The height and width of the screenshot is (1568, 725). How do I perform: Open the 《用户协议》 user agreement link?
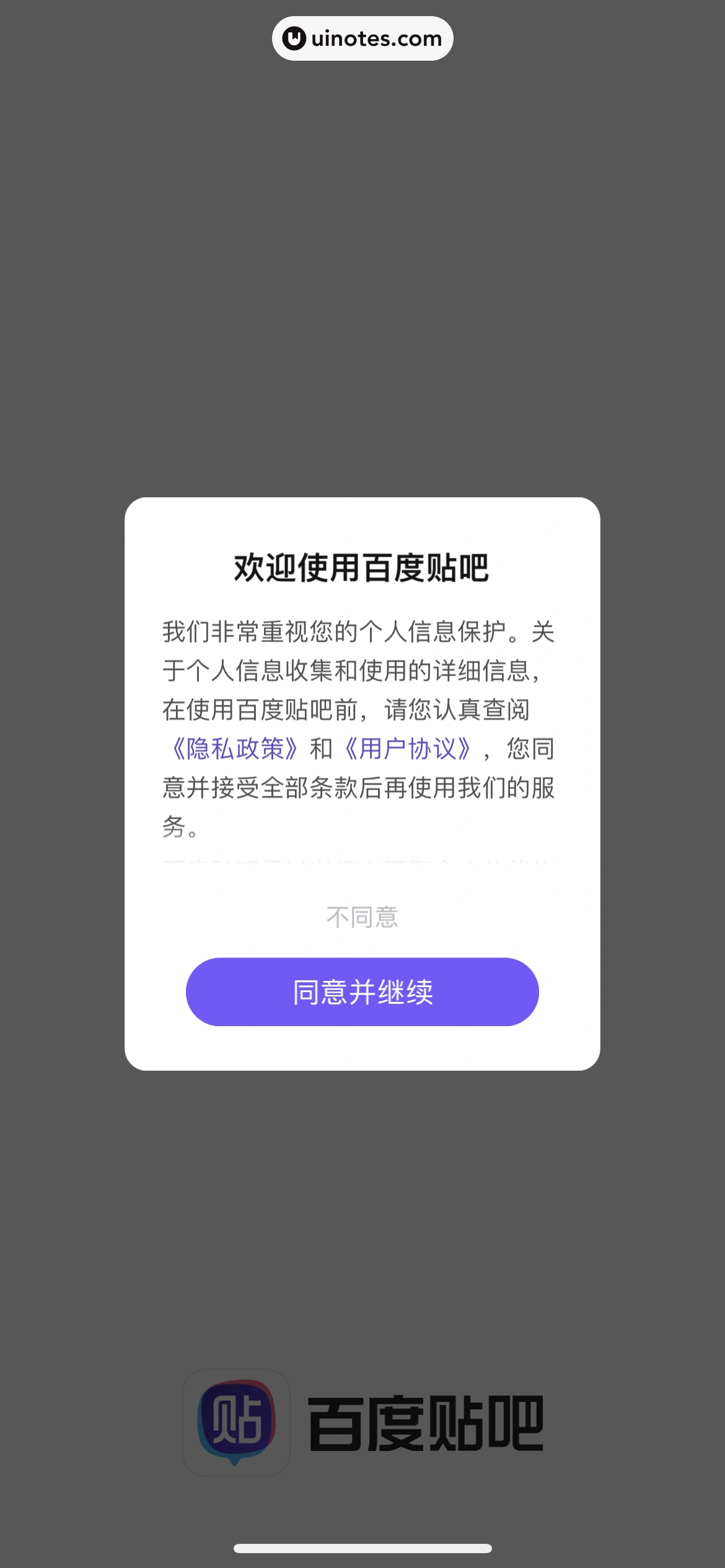click(407, 749)
